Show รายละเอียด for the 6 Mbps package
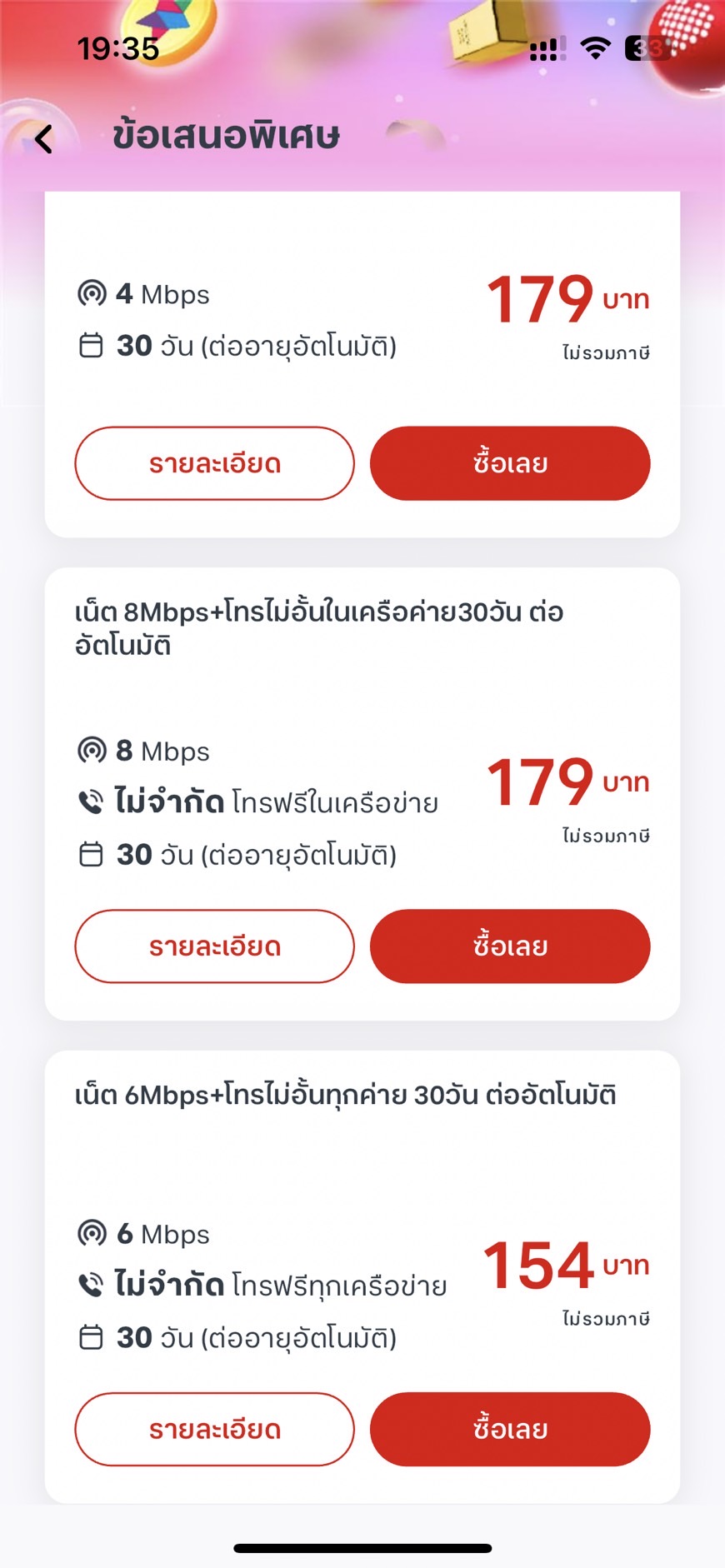 tap(215, 1429)
